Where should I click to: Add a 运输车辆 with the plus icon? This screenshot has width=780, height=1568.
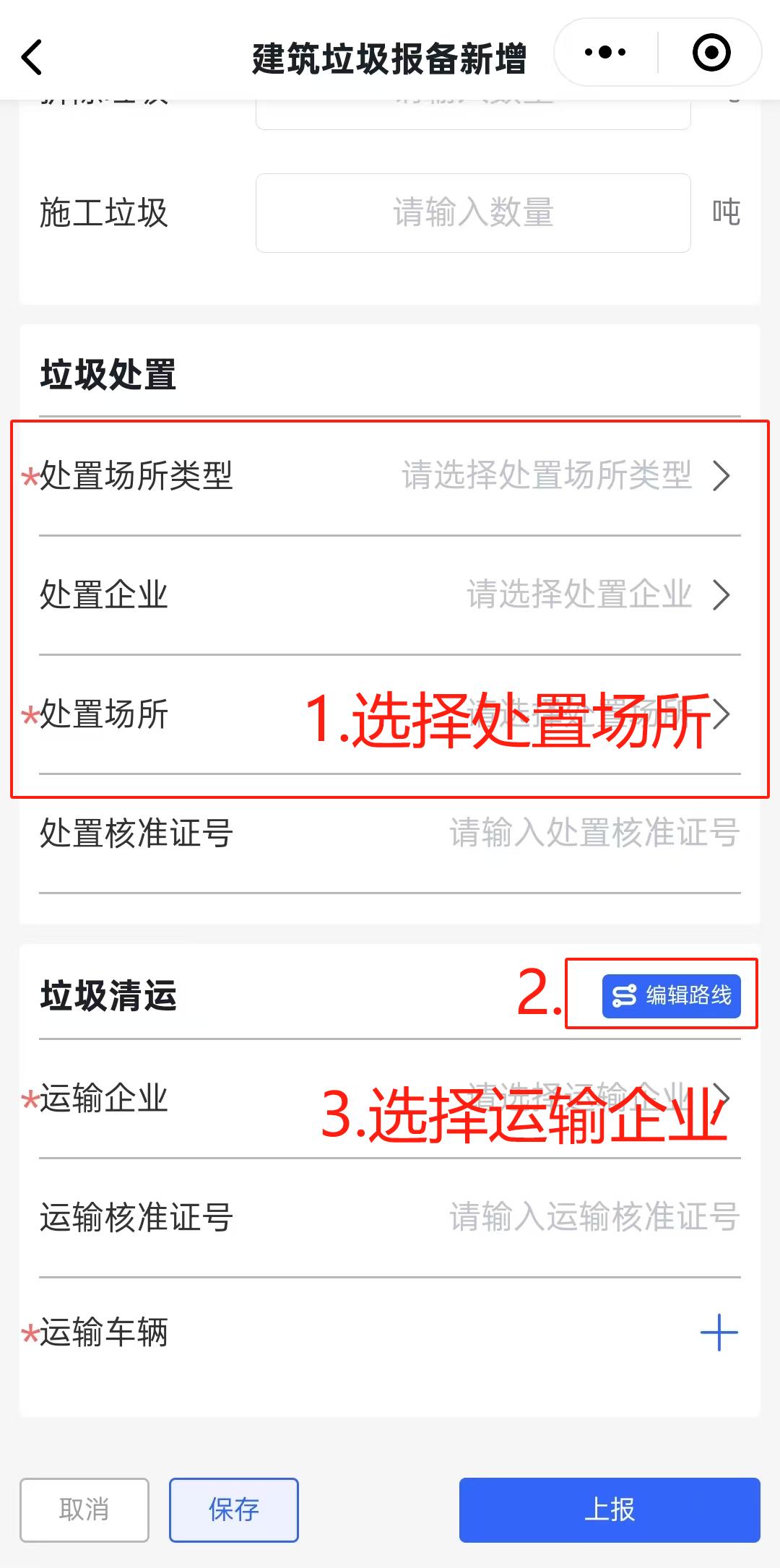(719, 1333)
